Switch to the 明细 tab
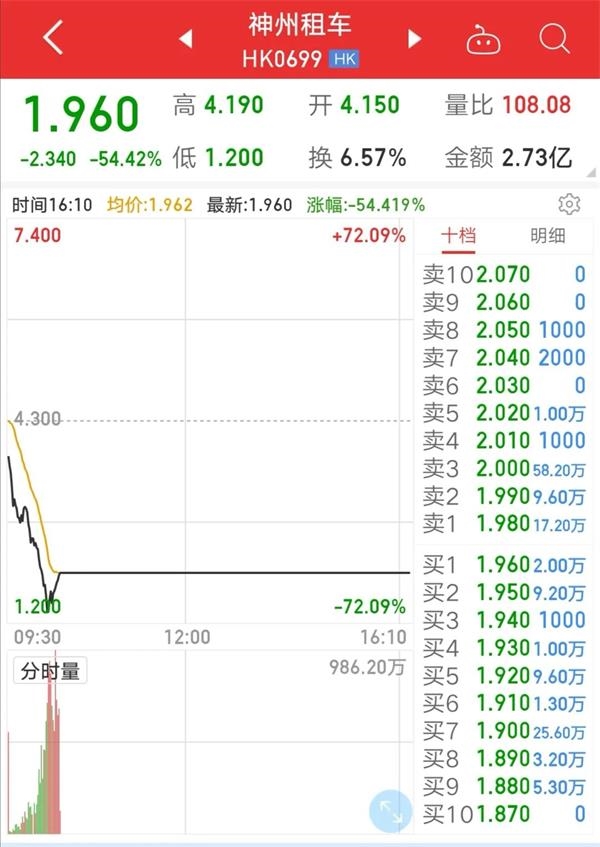The image size is (600, 847). (x=547, y=236)
